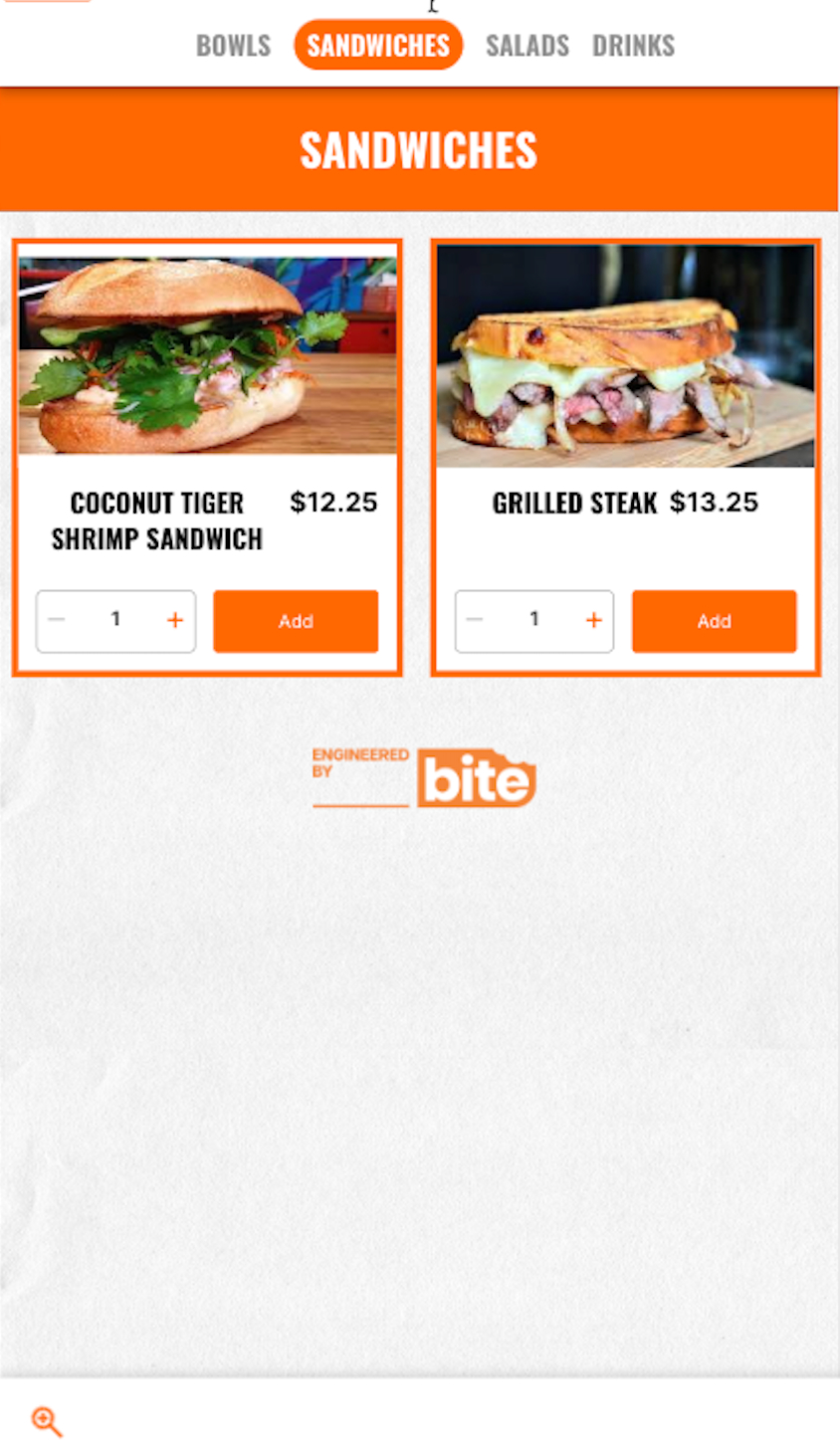Switch to the Bowls tab
The image size is (840, 1451).
[x=233, y=46]
